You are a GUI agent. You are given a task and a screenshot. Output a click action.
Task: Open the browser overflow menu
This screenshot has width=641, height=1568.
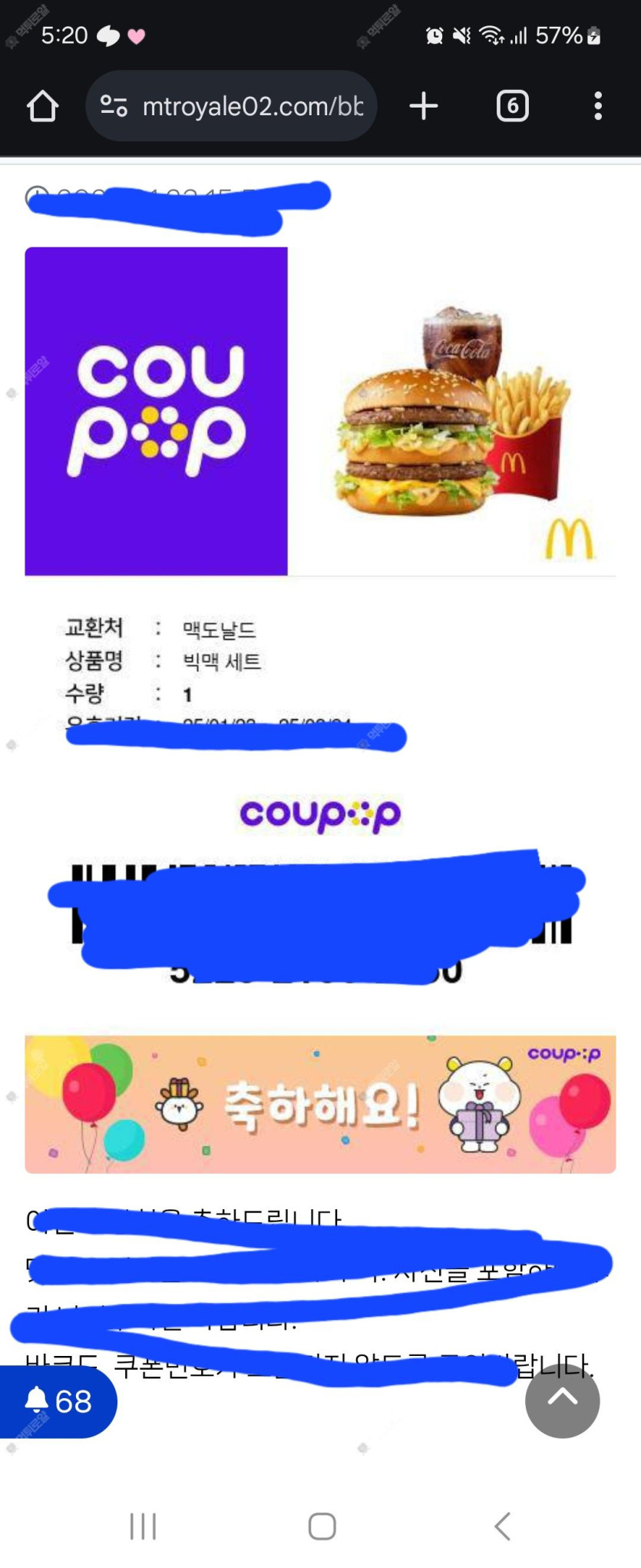click(598, 106)
